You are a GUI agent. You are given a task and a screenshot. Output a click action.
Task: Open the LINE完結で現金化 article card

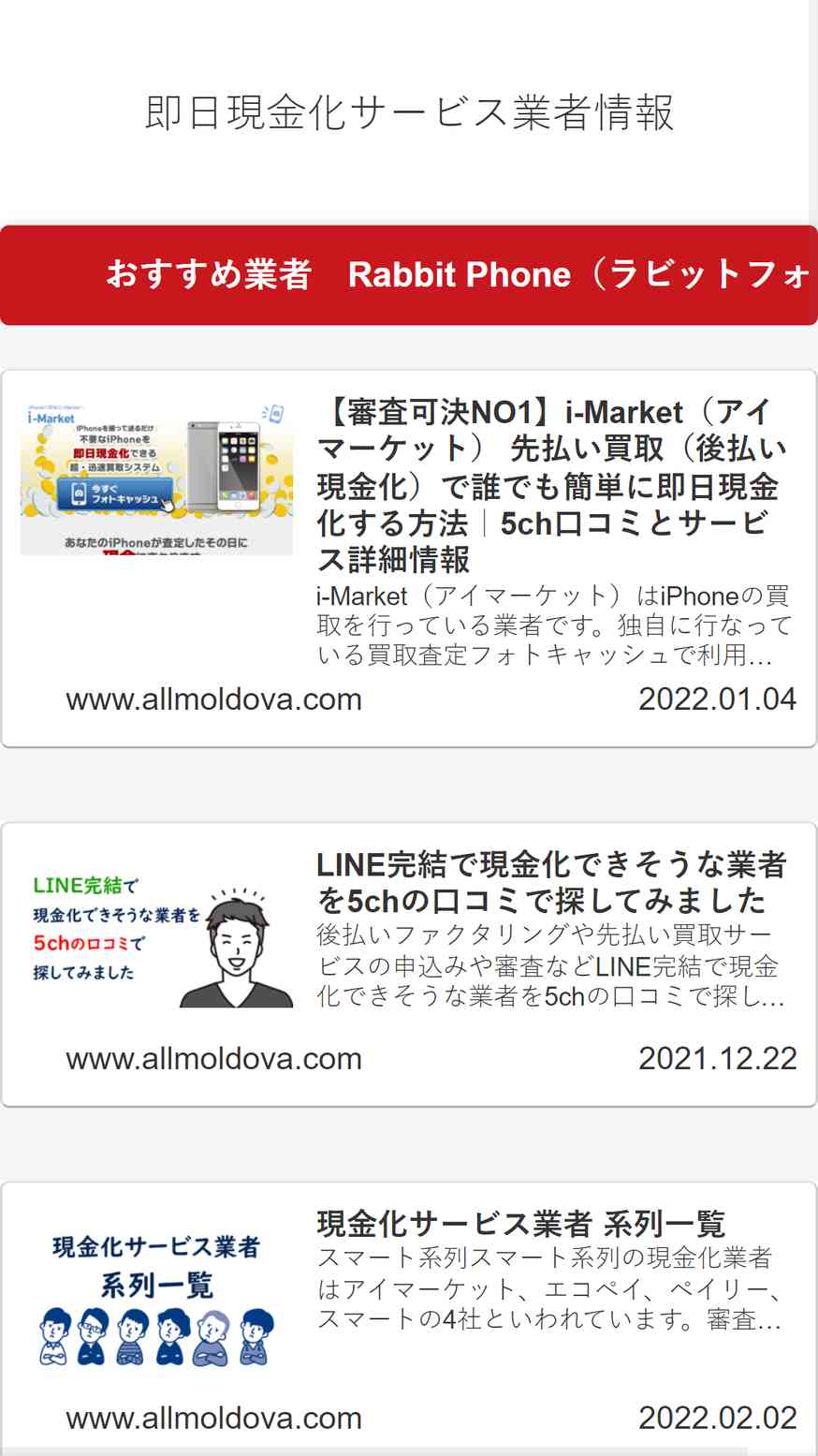(409, 964)
